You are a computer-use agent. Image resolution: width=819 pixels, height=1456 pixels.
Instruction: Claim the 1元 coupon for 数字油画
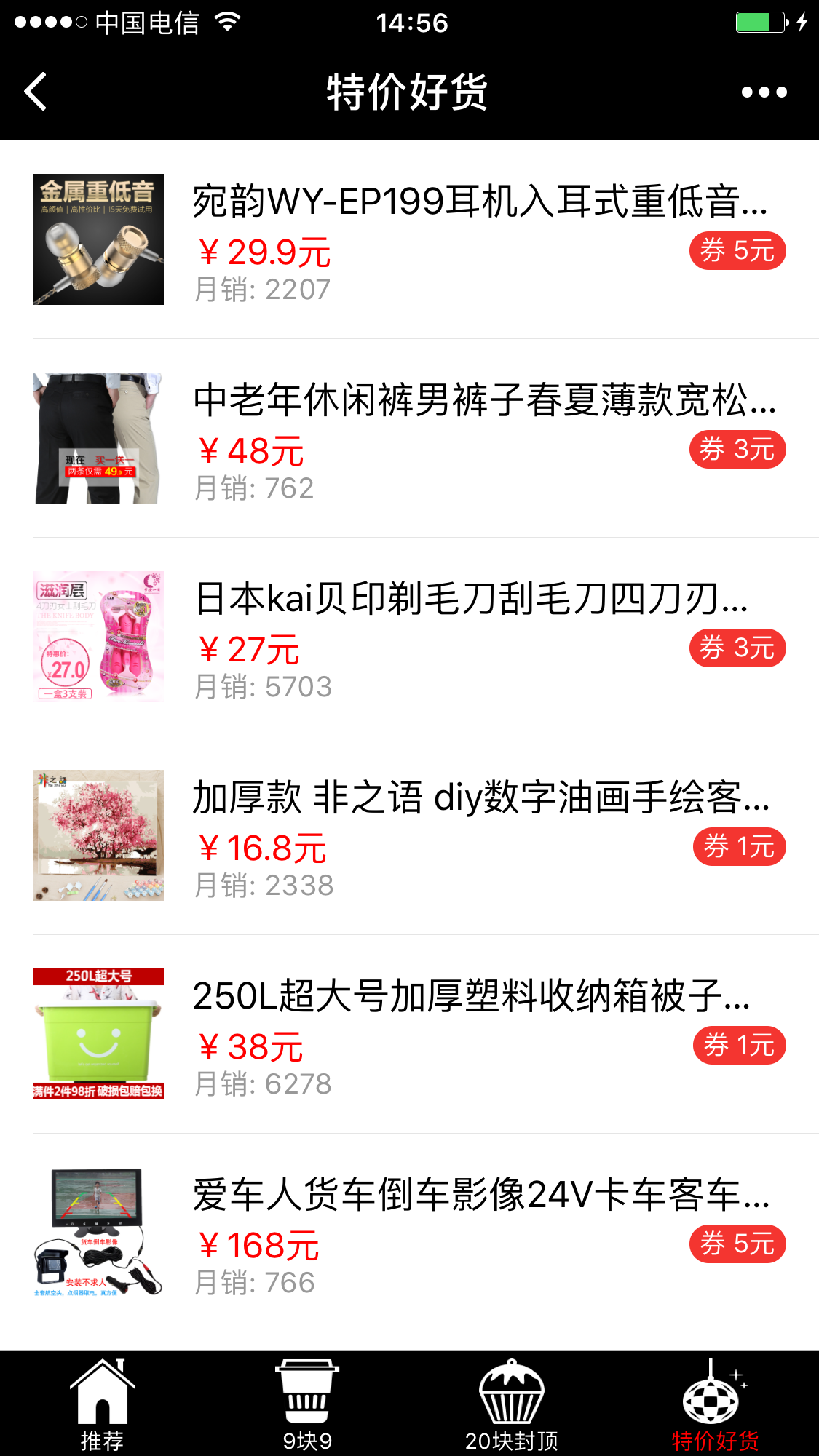click(738, 847)
